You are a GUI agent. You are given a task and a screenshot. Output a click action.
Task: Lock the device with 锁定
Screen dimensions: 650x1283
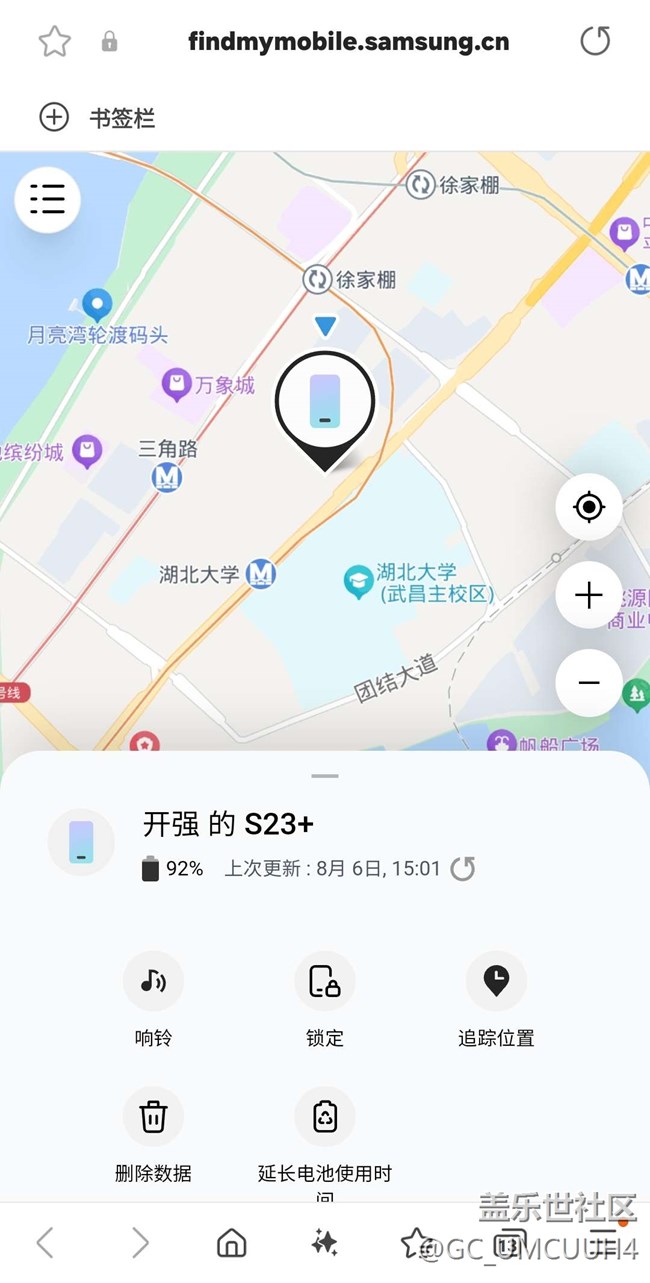tap(325, 998)
